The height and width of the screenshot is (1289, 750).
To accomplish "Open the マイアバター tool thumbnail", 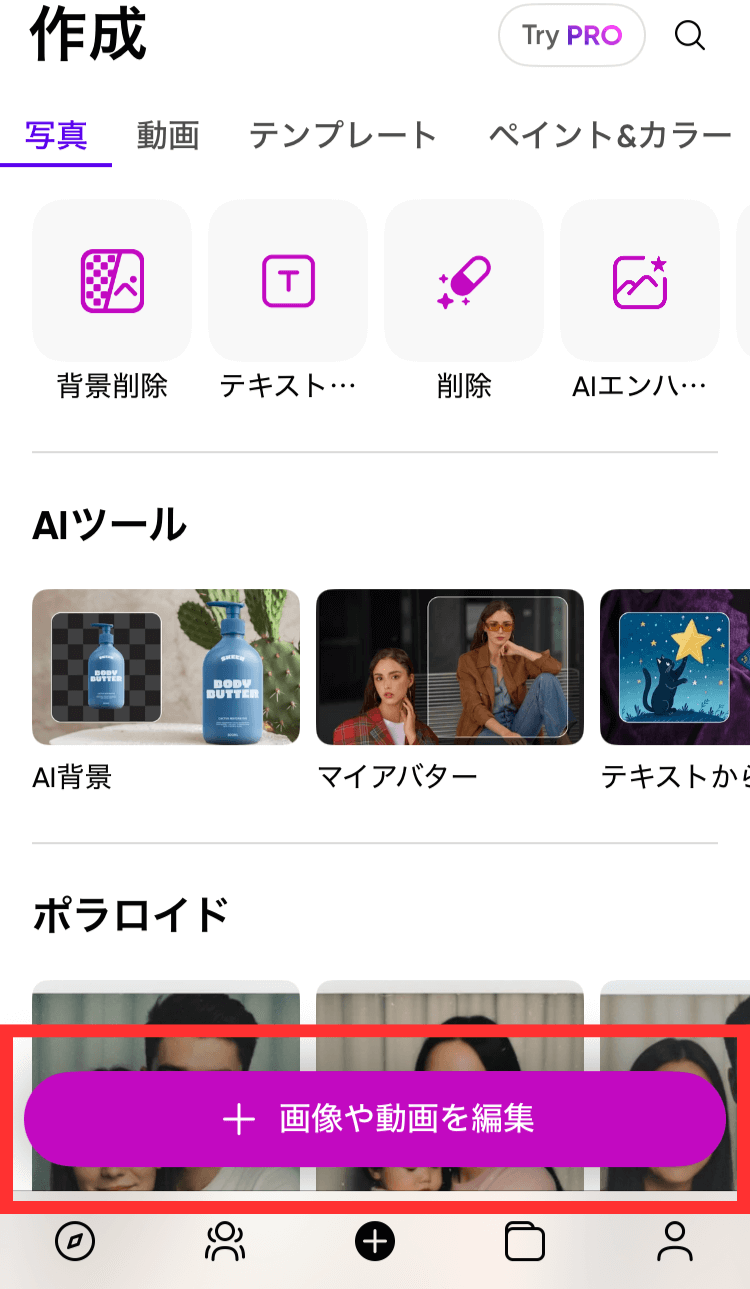I will [x=448, y=666].
